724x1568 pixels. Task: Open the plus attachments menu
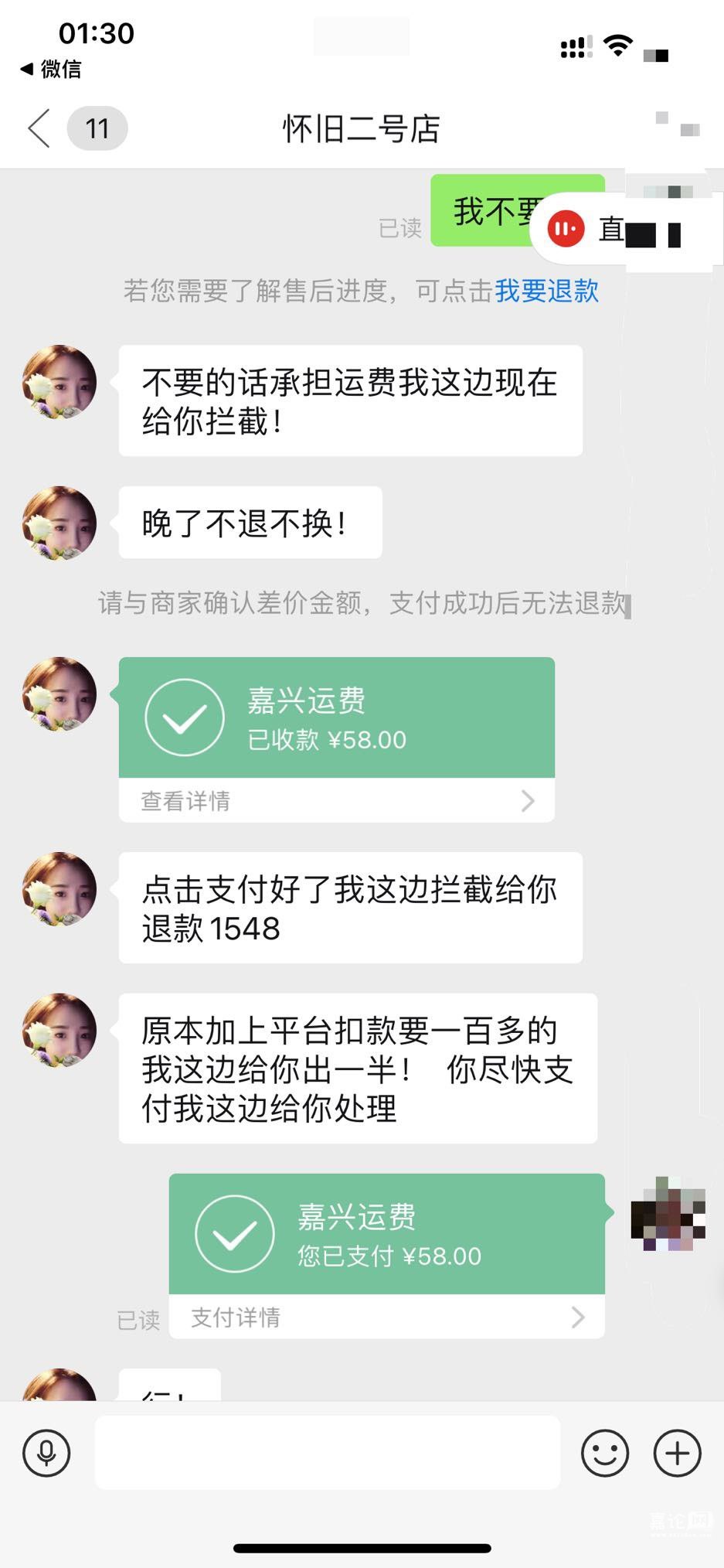coord(677,1453)
